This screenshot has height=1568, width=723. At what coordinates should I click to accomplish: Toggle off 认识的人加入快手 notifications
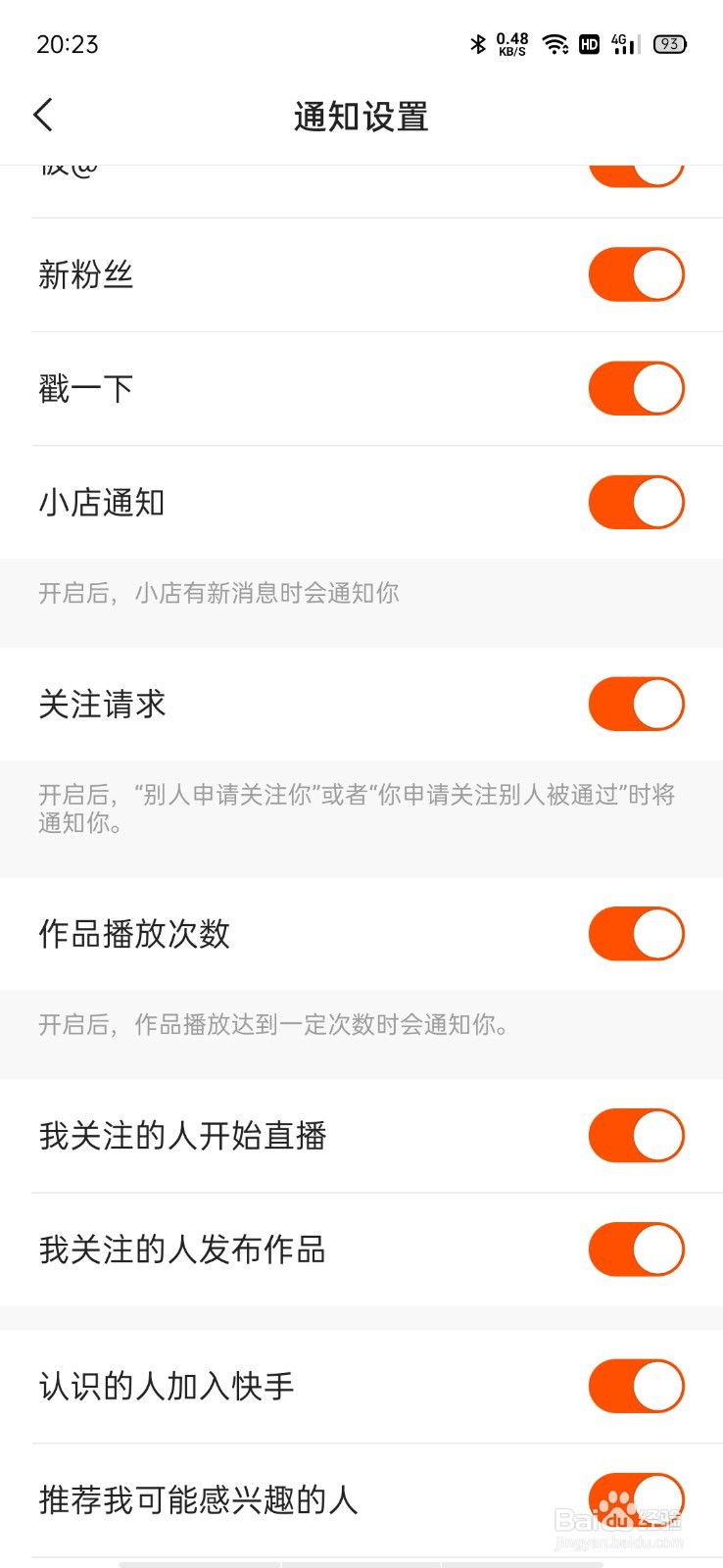[636, 1387]
